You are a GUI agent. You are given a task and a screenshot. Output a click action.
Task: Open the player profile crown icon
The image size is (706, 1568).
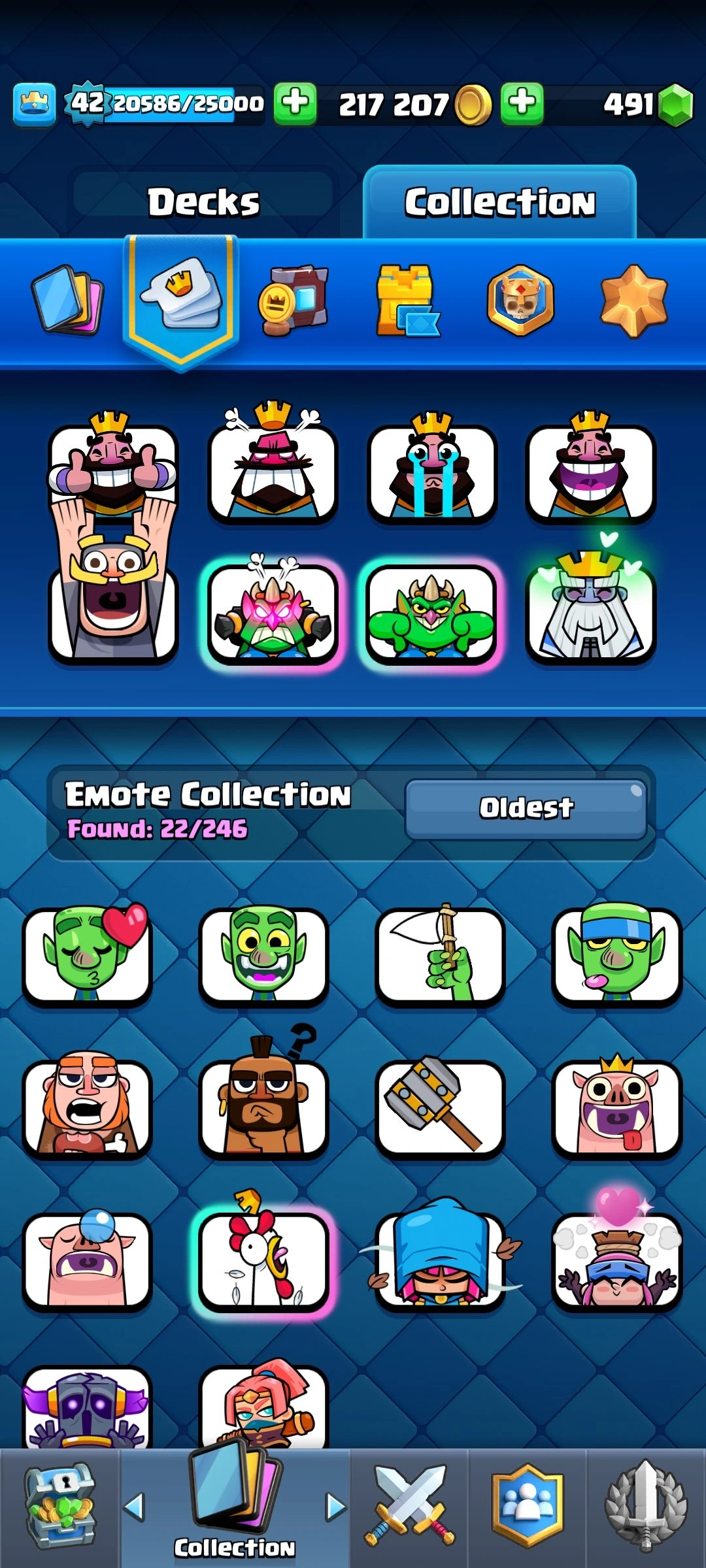pyautogui.click(x=34, y=103)
